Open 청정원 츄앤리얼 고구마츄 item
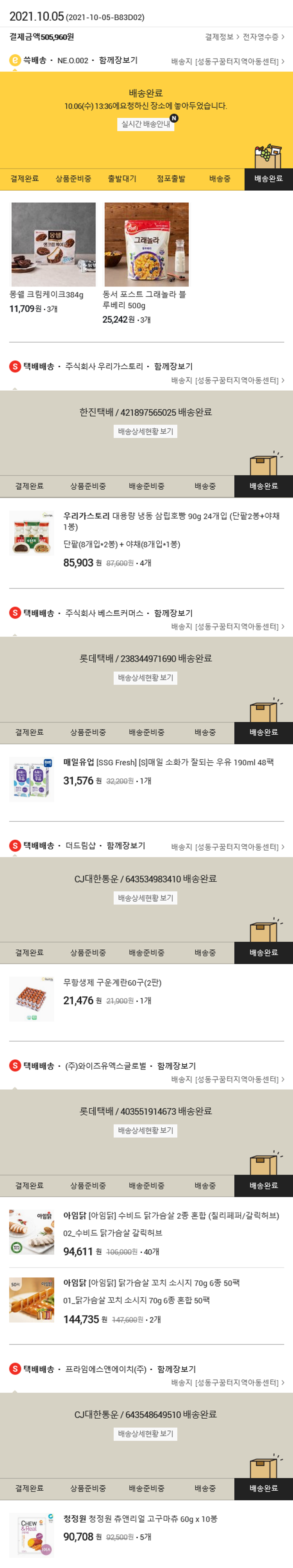 click(140, 1519)
